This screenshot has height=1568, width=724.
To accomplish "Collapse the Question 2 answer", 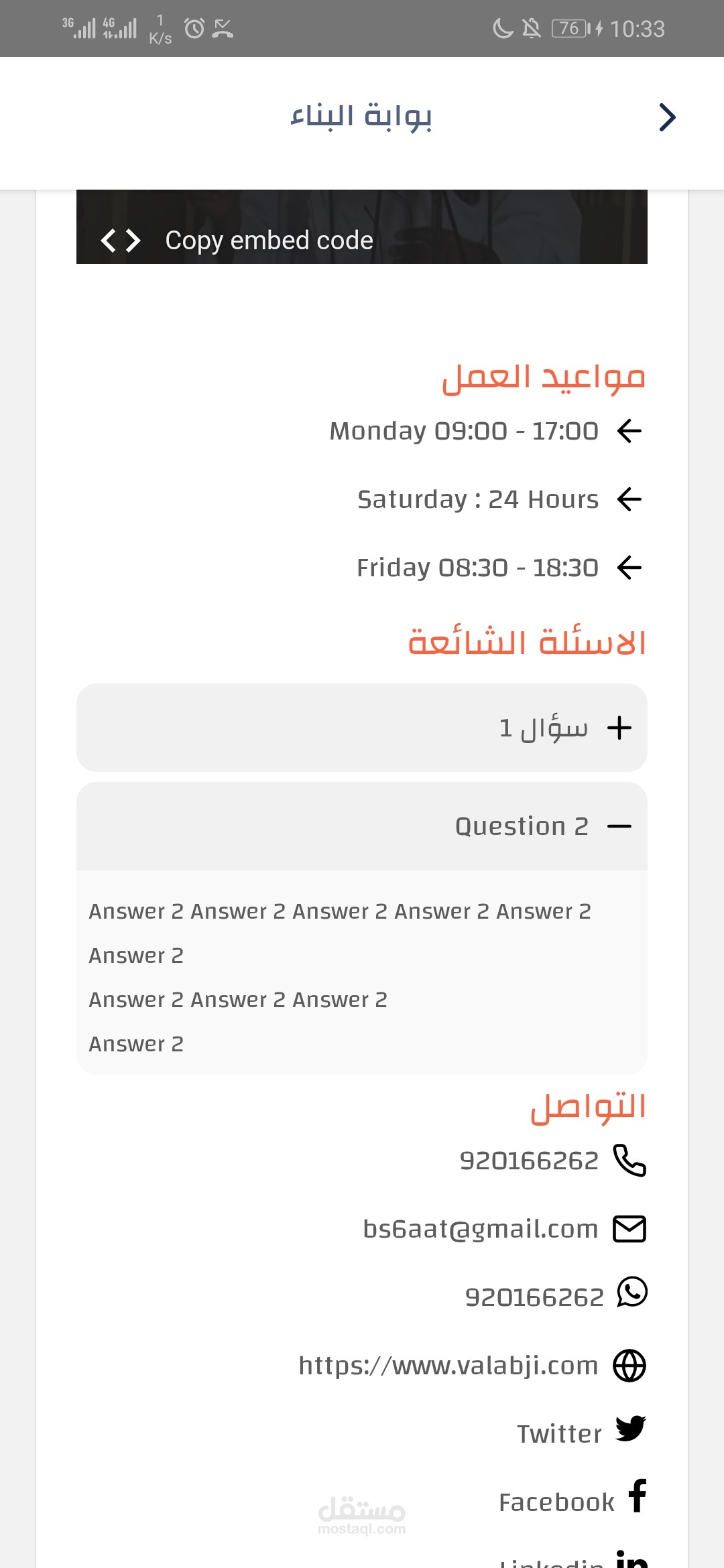I will point(362,826).
